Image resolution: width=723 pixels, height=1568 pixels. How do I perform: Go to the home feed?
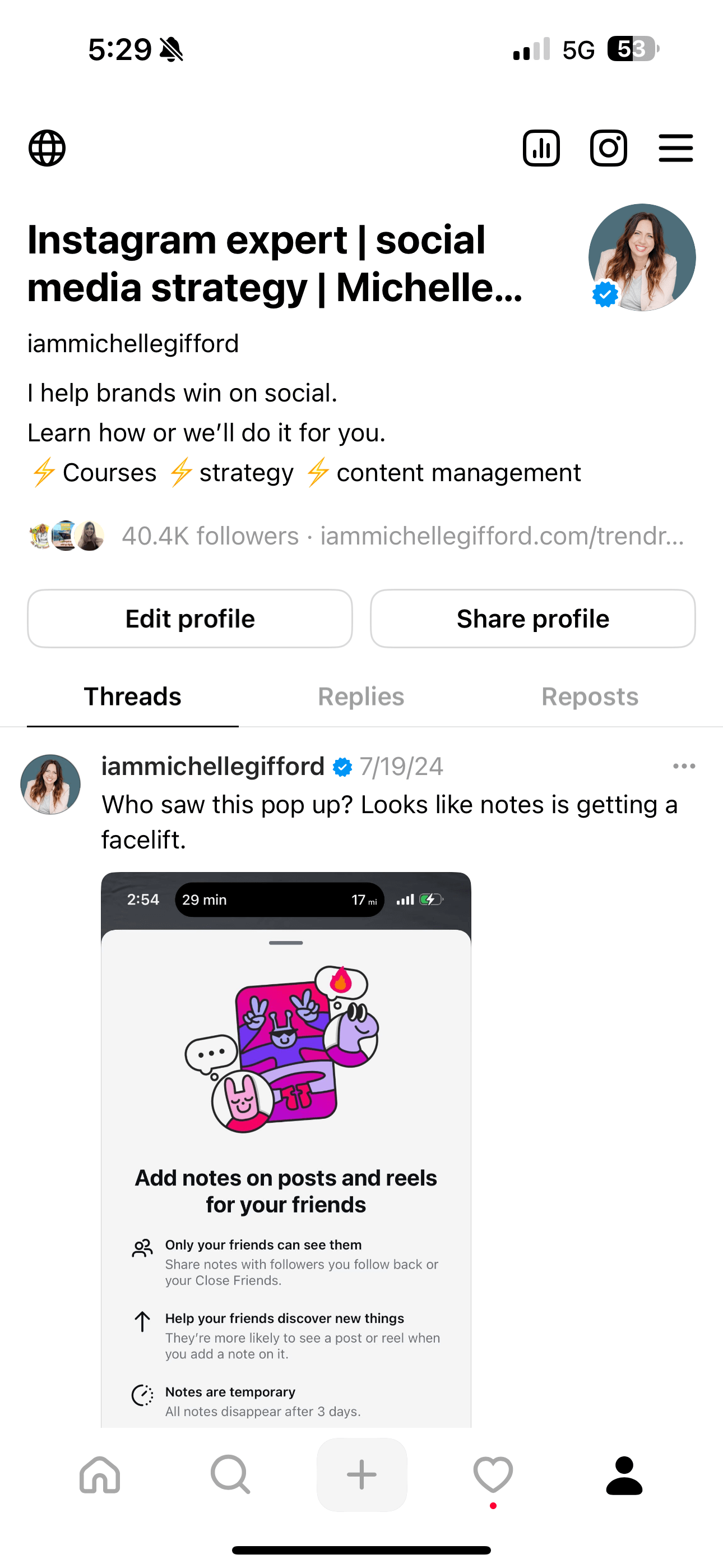[x=100, y=1475]
